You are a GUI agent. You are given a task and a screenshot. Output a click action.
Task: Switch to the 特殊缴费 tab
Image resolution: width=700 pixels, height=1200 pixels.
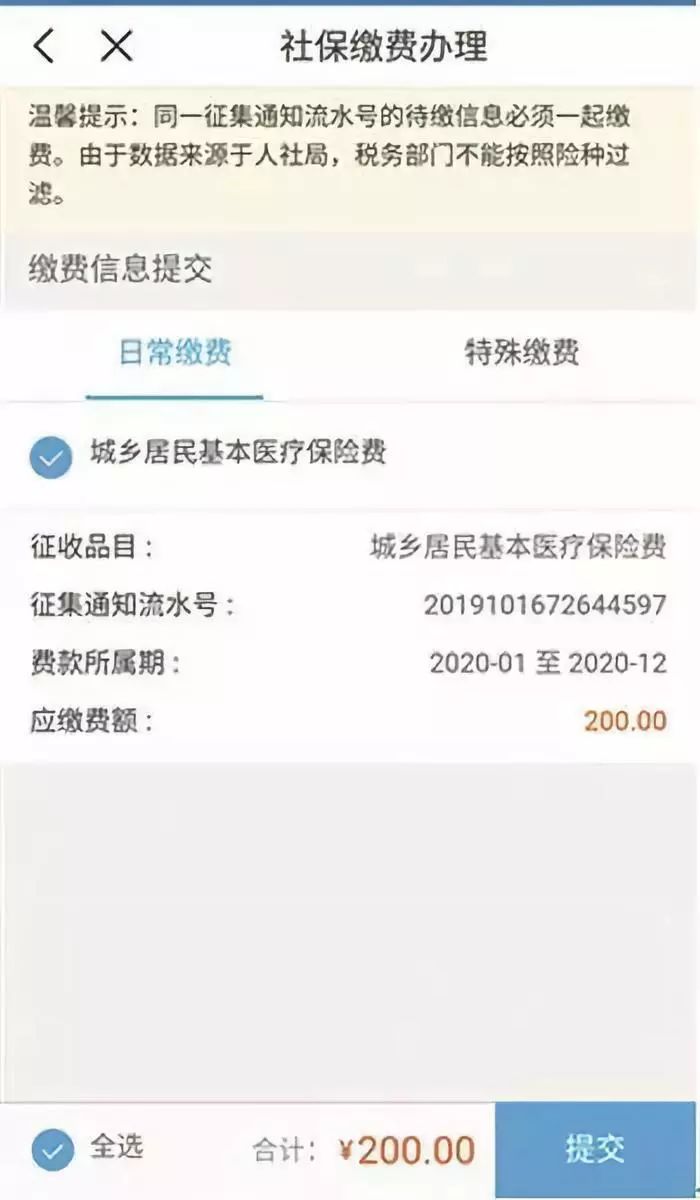[521, 353]
